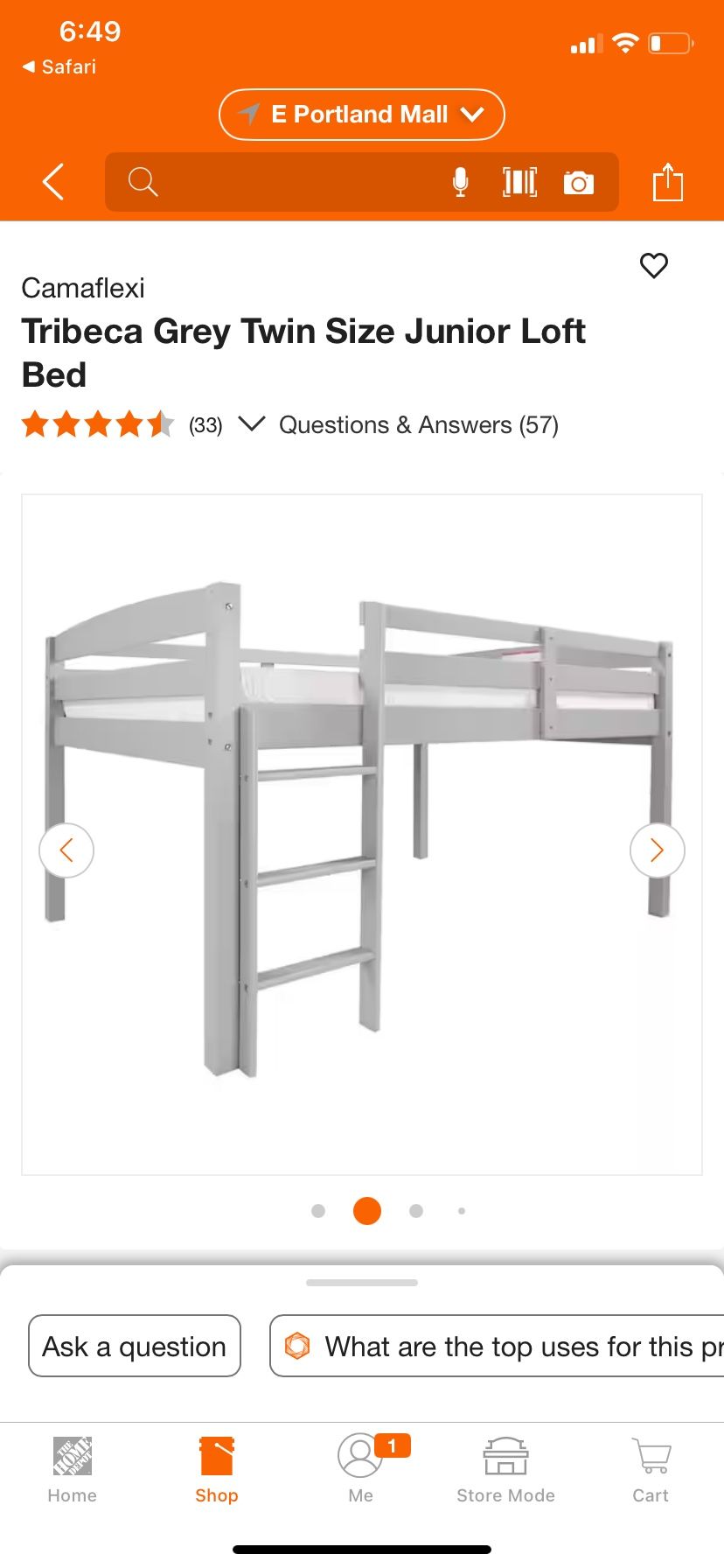Share this product
This screenshot has width=724, height=1568.
click(x=667, y=182)
